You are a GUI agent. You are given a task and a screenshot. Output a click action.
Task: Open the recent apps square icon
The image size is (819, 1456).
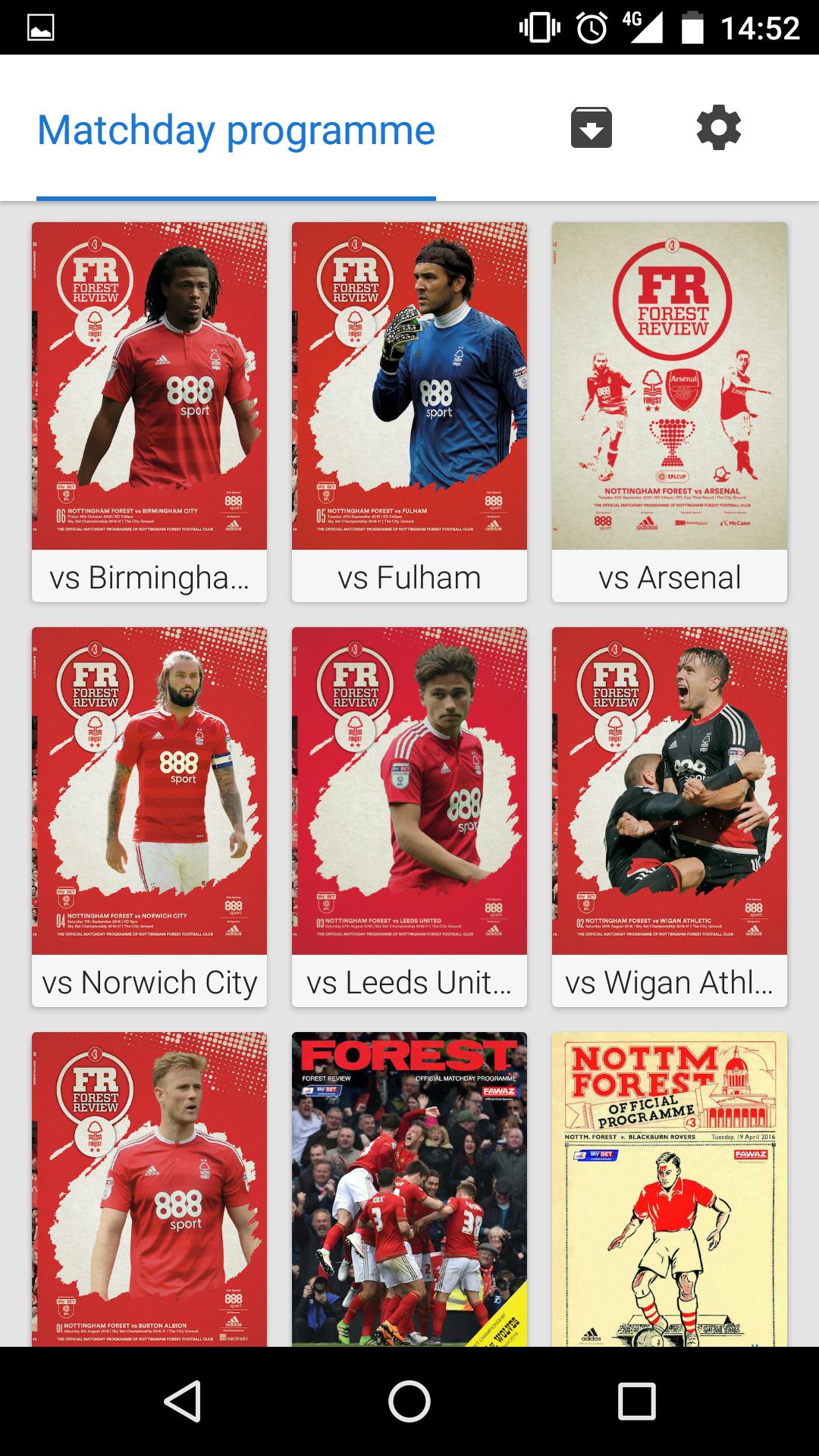click(x=638, y=1399)
